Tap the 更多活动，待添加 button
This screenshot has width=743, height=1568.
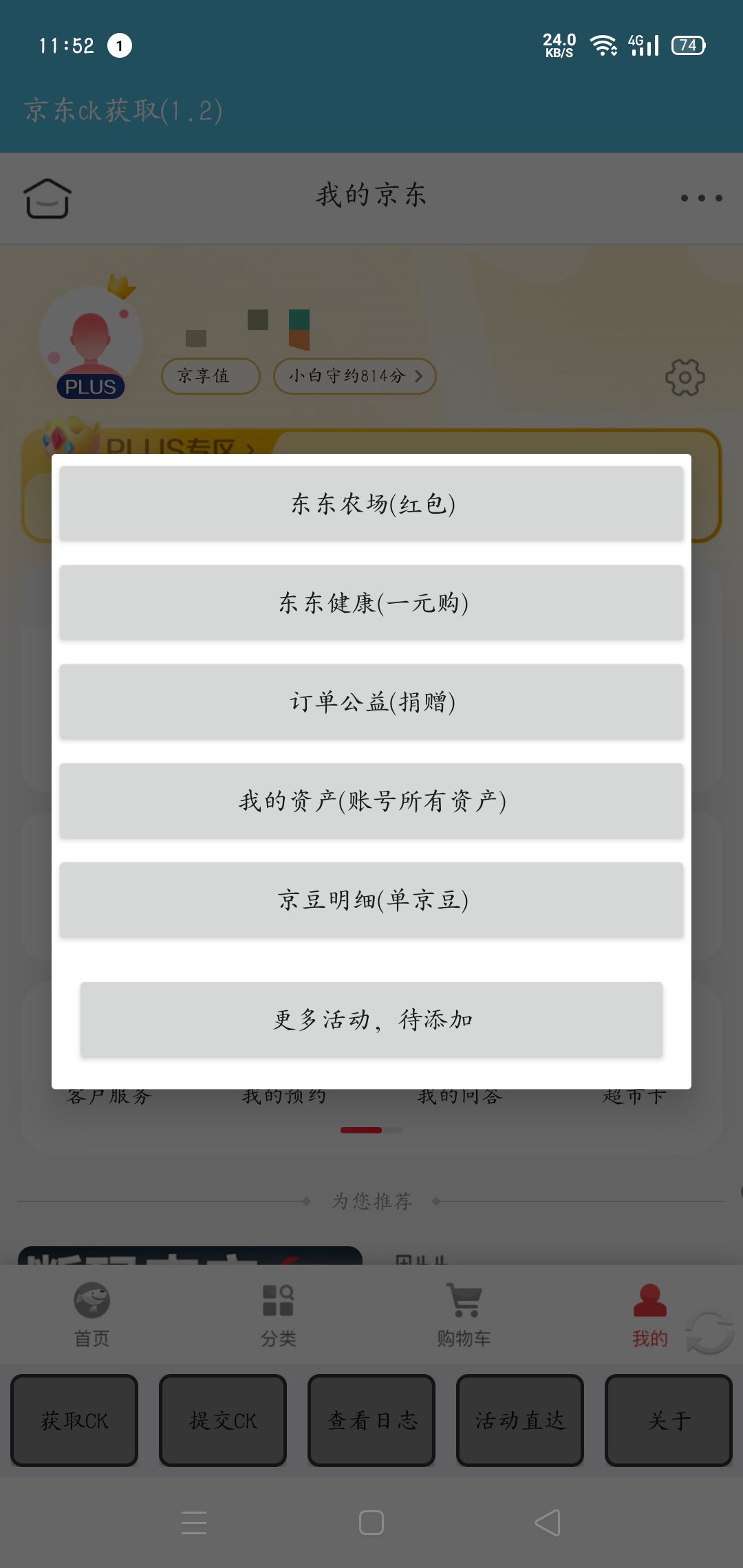371,1019
